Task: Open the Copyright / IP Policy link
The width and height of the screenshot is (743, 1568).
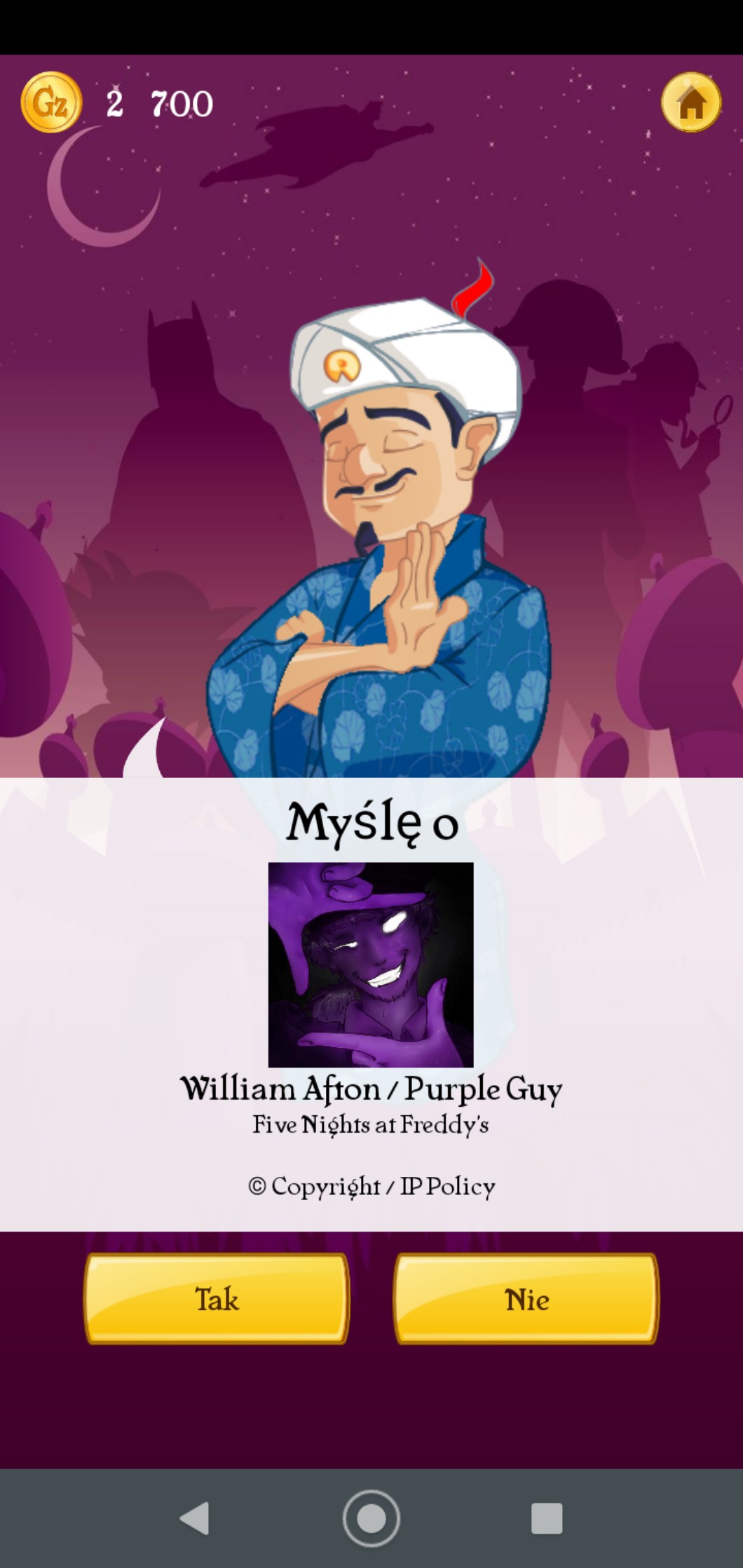Action: (x=371, y=1186)
